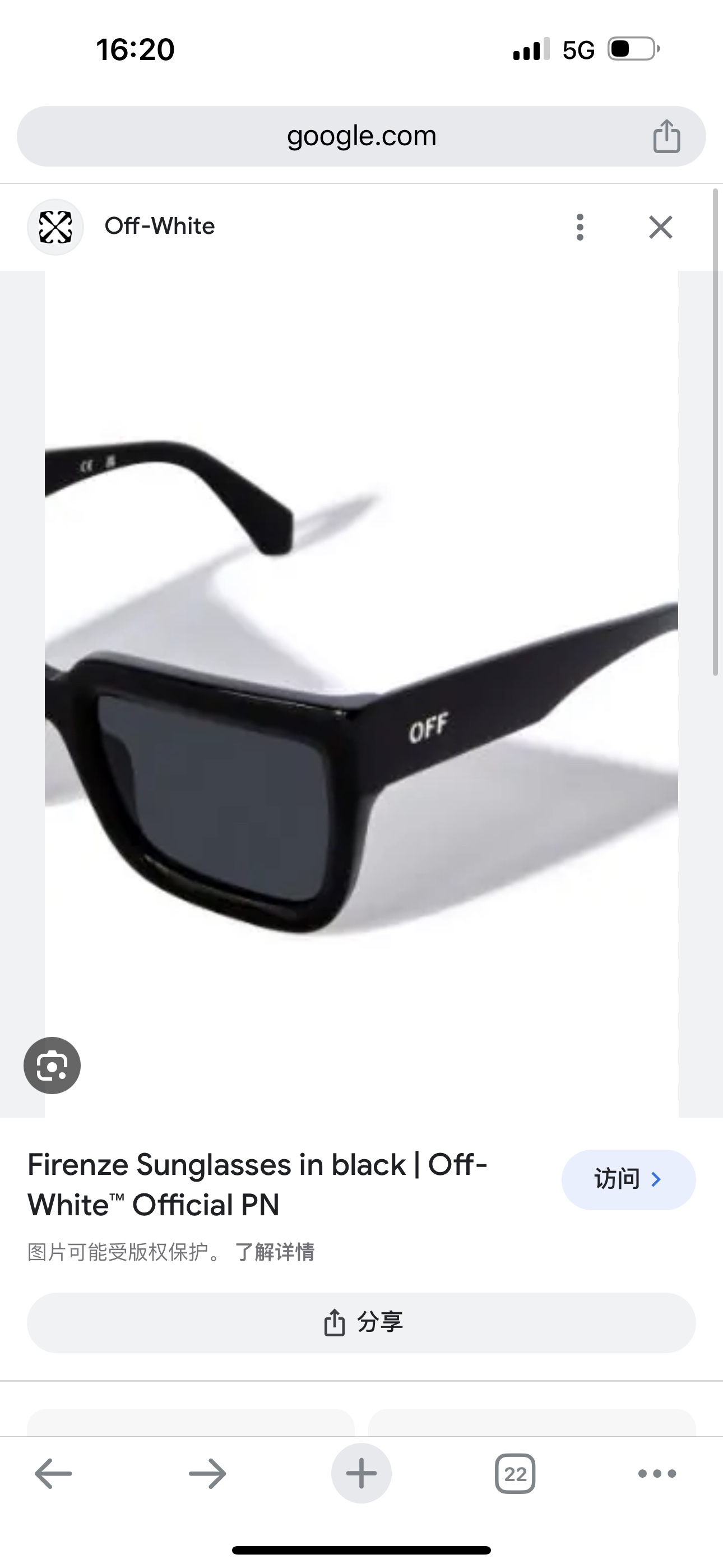View the 22 open tabs
Image resolution: width=723 pixels, height=1568 pixels.
tap(515, 1474)
